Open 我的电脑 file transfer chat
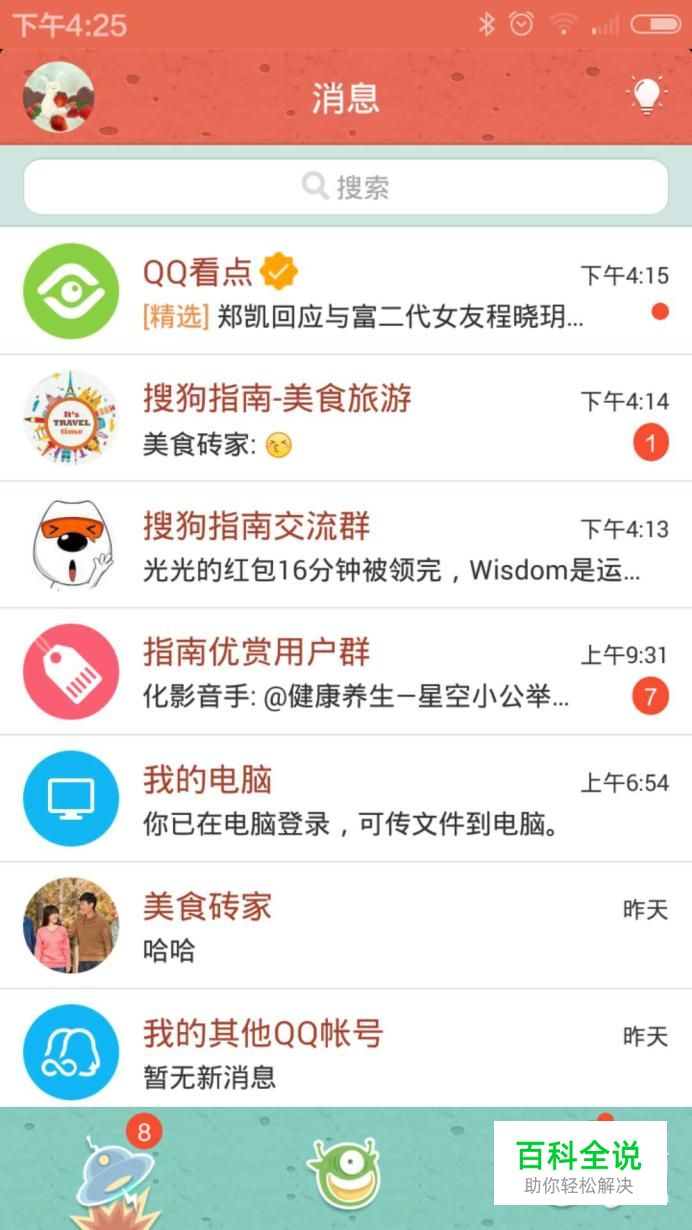This screenshot has height=1230, width=692. (x=345, y=799)
